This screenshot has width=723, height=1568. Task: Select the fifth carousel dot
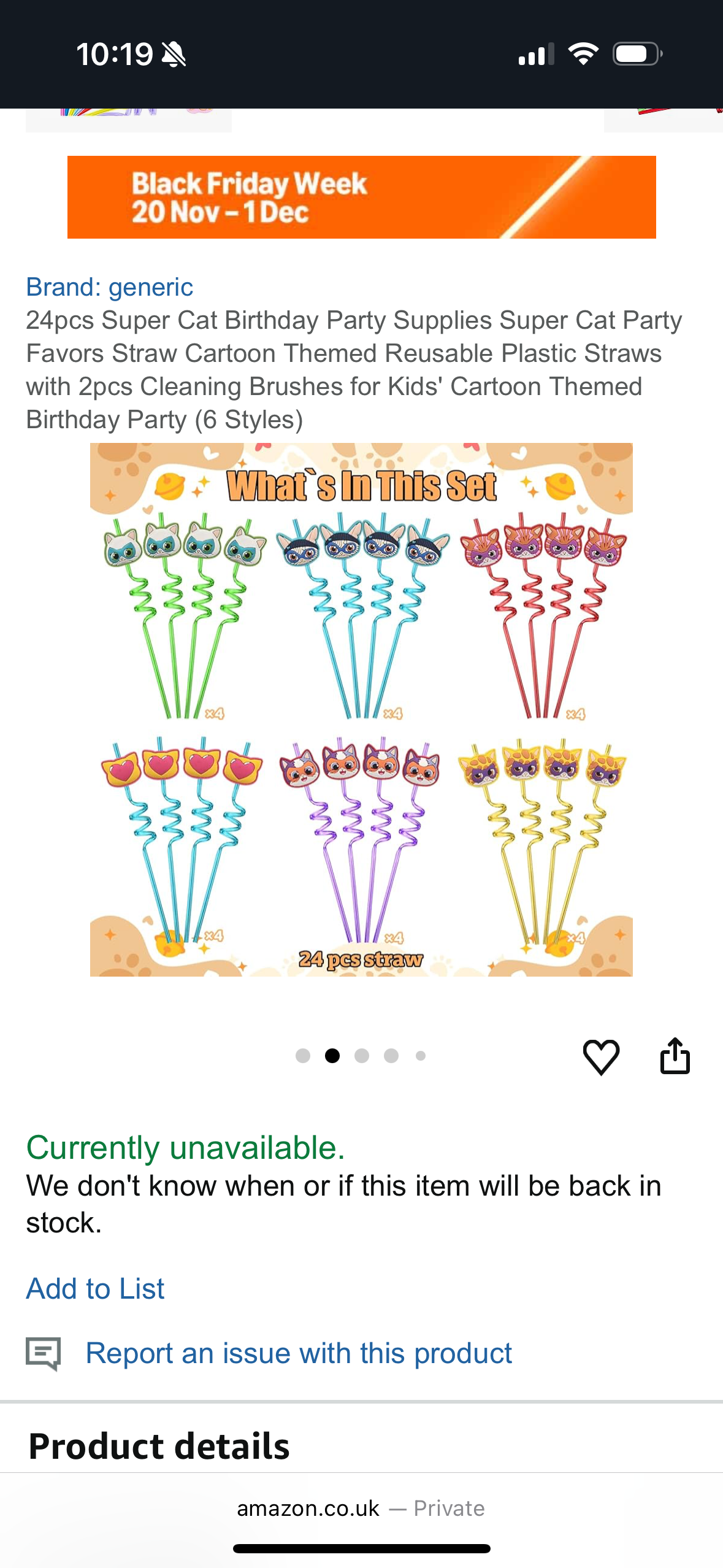(420, 1056)
